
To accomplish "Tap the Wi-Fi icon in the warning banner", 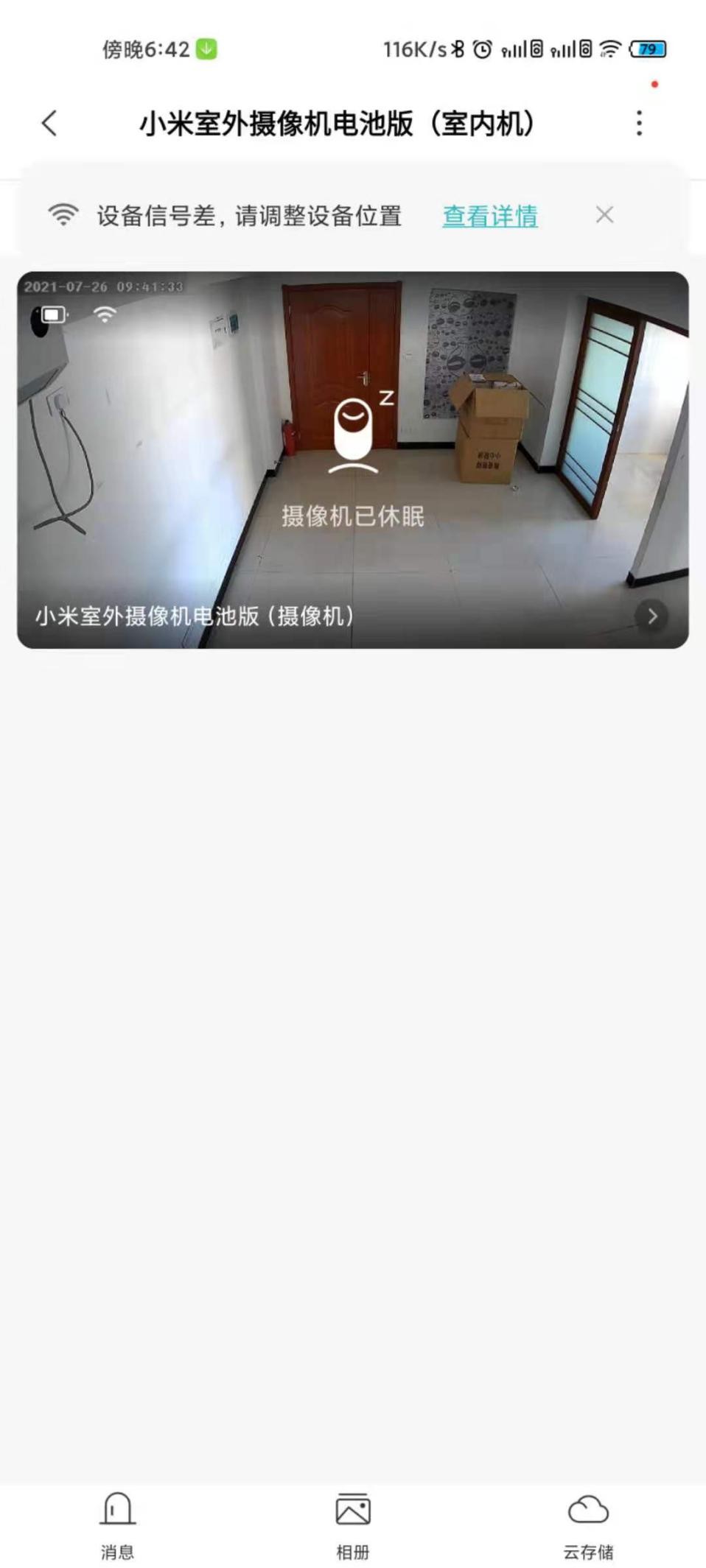I will [x=63, y=215].
